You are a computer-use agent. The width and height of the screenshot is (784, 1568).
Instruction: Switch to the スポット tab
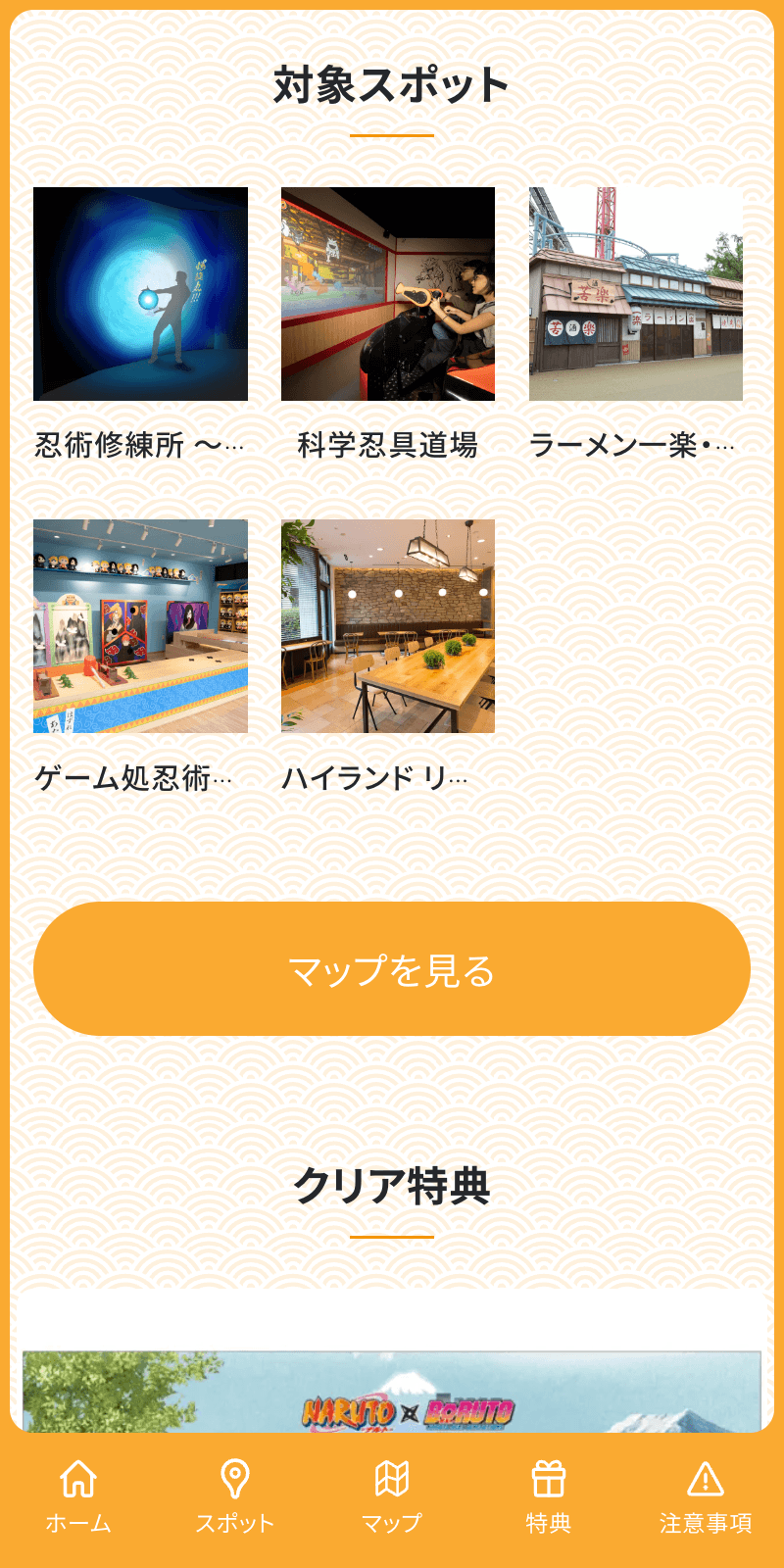(x=235, y=1496)
